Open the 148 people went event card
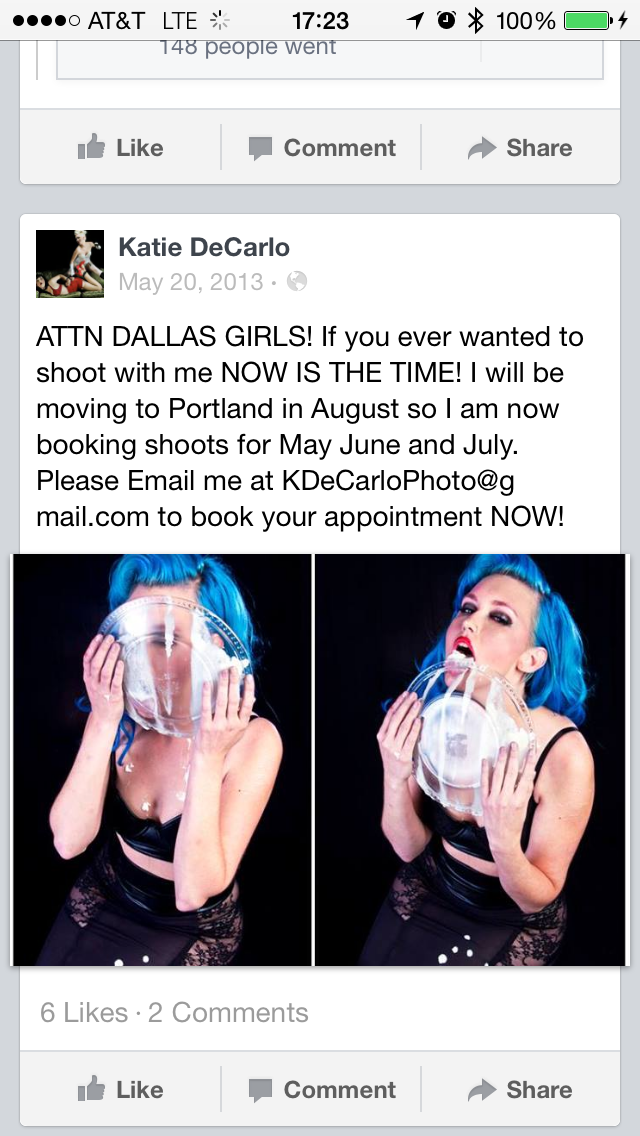This screenshot has width=640, height=1136. (x=330, y=59)
